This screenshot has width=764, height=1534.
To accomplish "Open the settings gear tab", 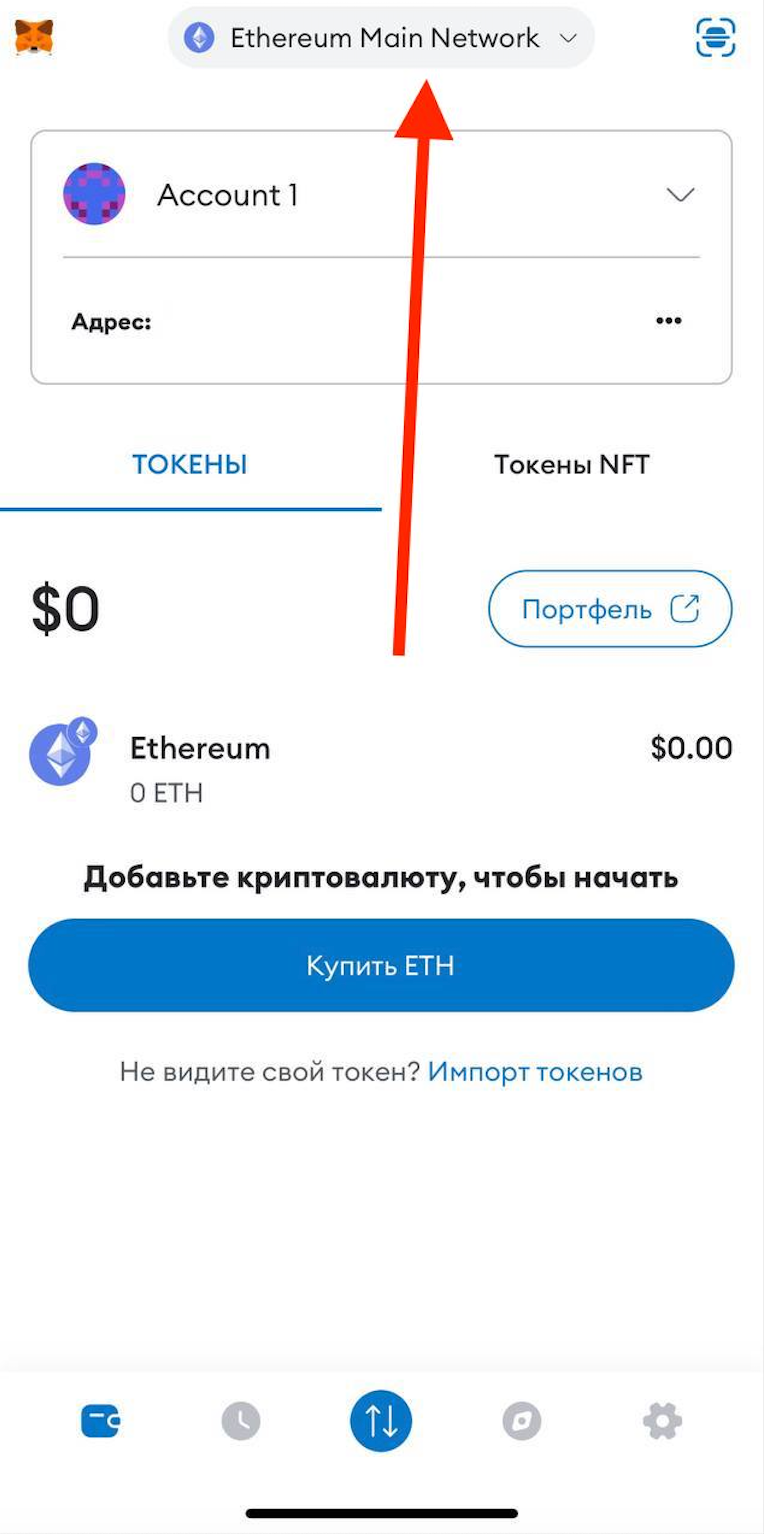I will pyautogui.click(x=662, y=1420).
